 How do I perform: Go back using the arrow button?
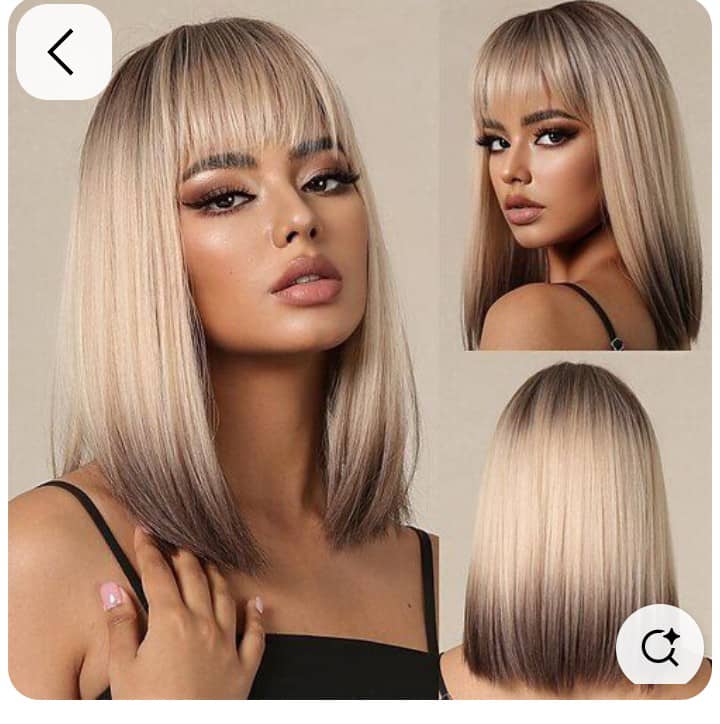pyautogui.click(x=62, y=52)
